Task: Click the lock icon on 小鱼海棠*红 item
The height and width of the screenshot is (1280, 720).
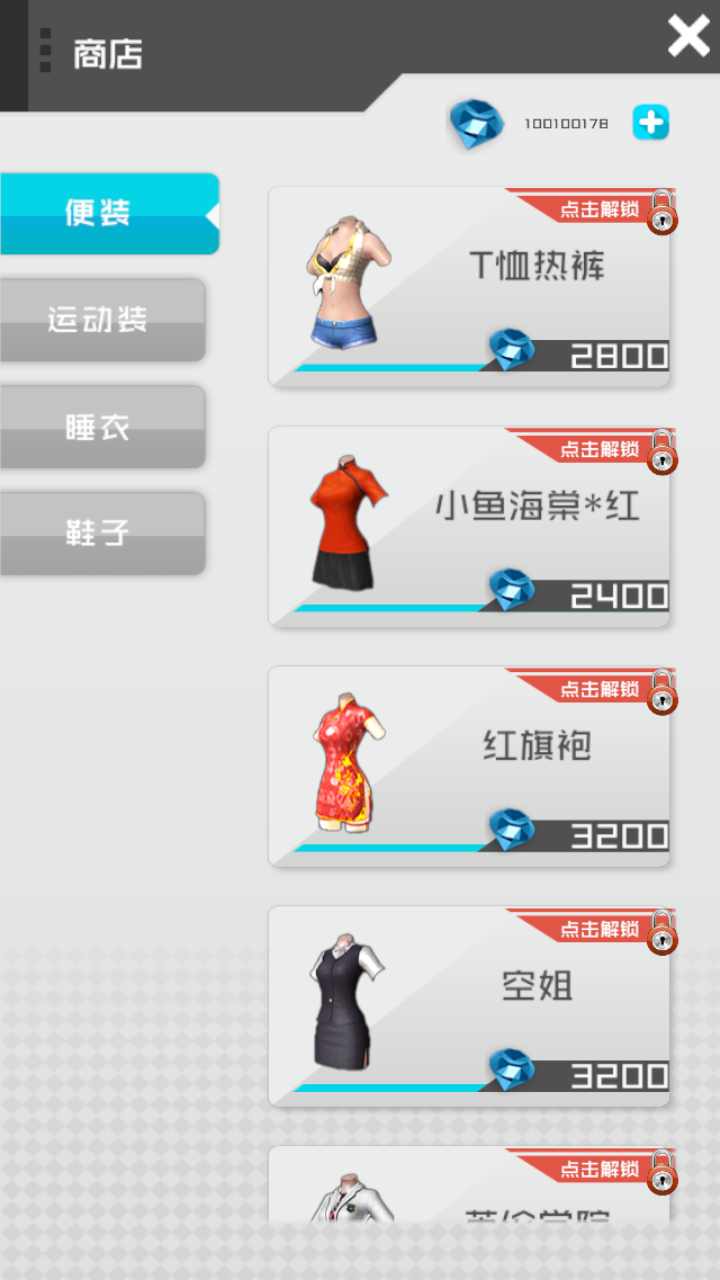Action: pyautogui.click(x=660, y=460)
